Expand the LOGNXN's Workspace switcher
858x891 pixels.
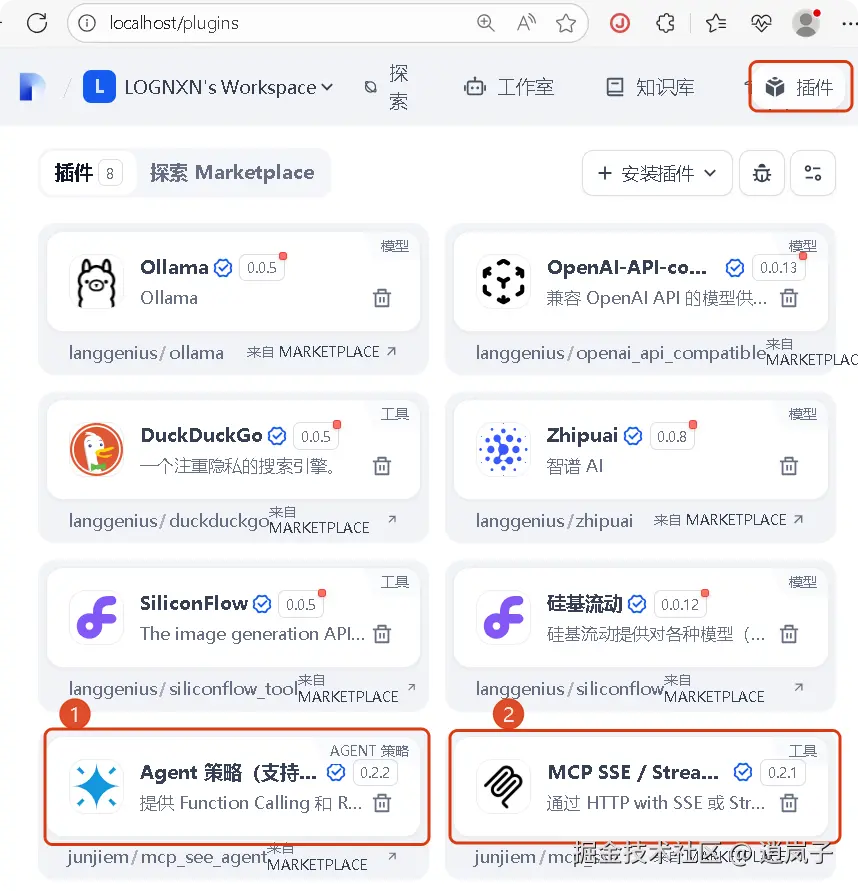coord(208,88)
